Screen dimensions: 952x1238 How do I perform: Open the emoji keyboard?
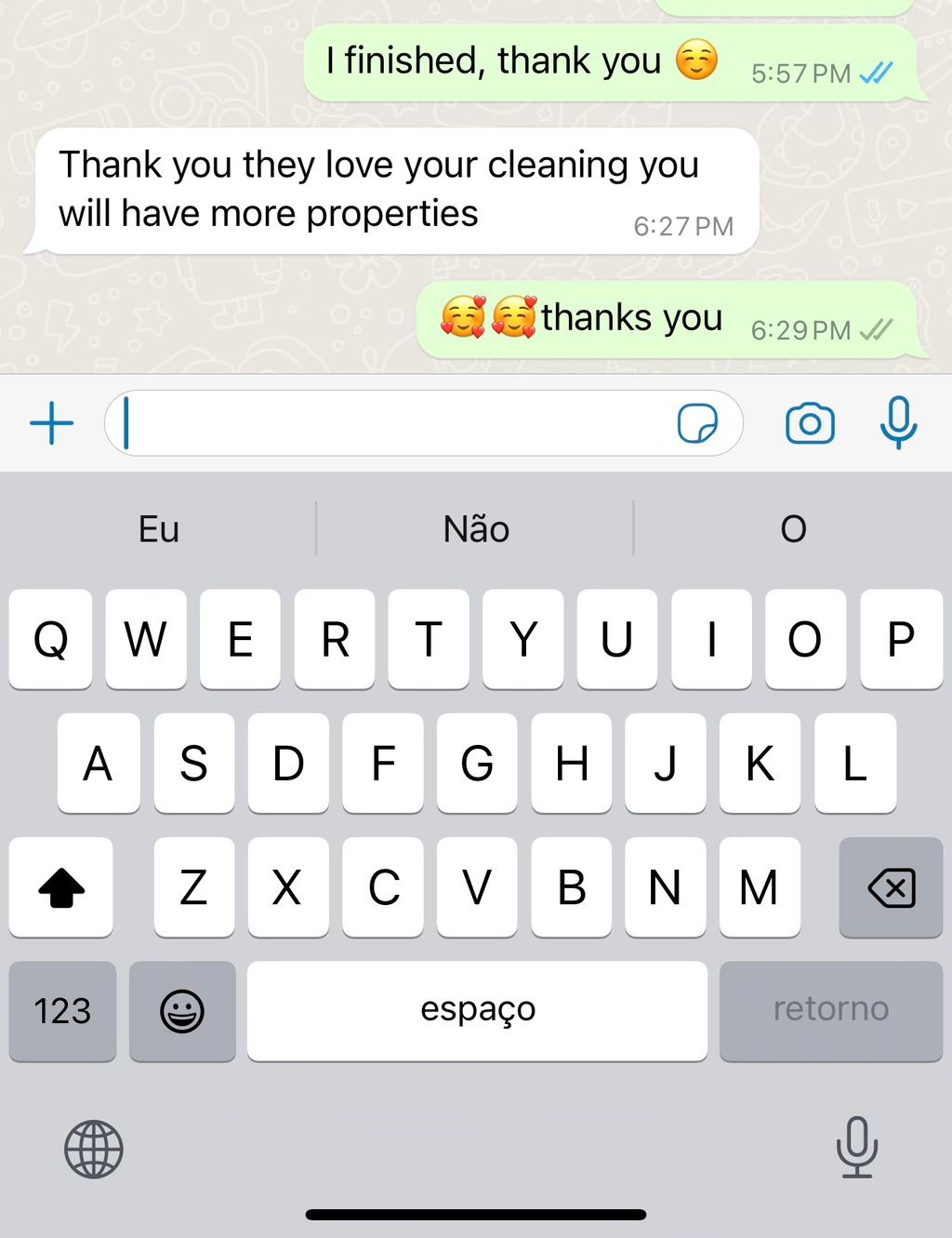coord(182,1011)
